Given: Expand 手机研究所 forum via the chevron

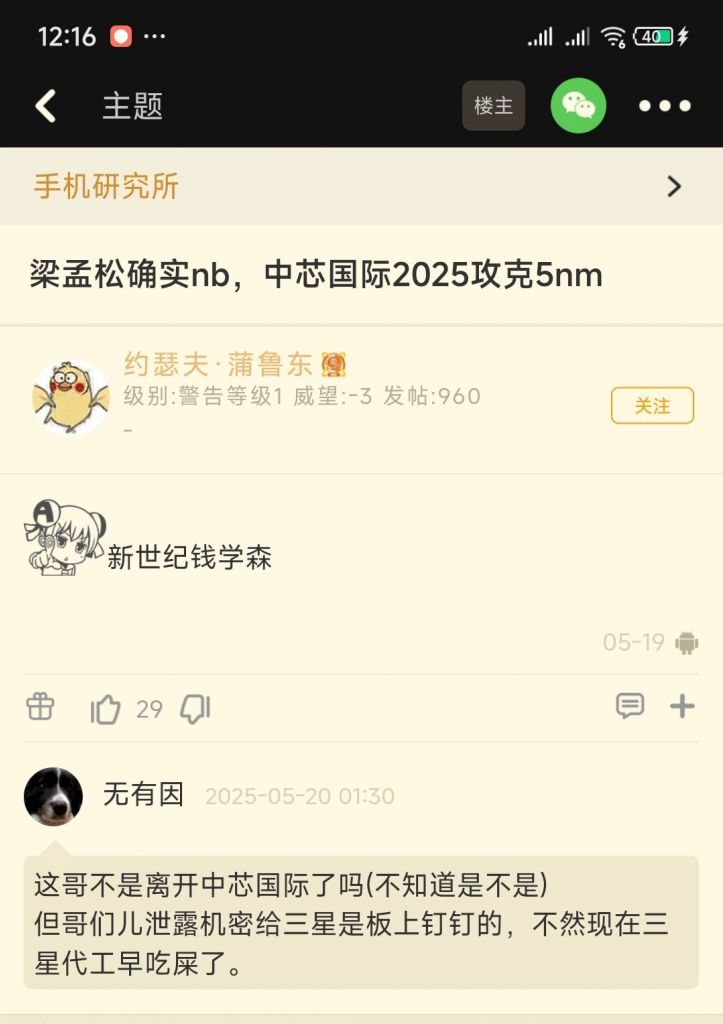Looking at the screenshot, I should tap(674, 187).
